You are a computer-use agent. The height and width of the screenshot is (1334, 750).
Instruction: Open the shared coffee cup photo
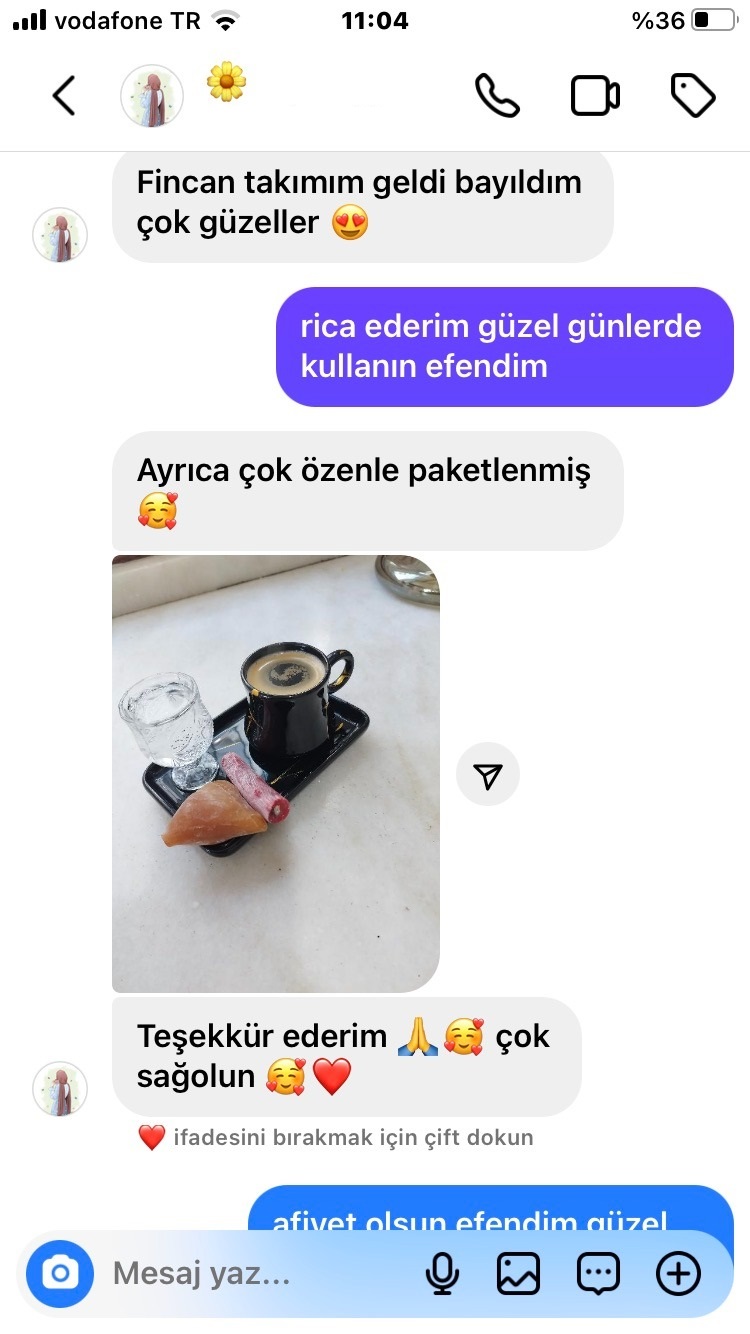(x=275, y=773)
